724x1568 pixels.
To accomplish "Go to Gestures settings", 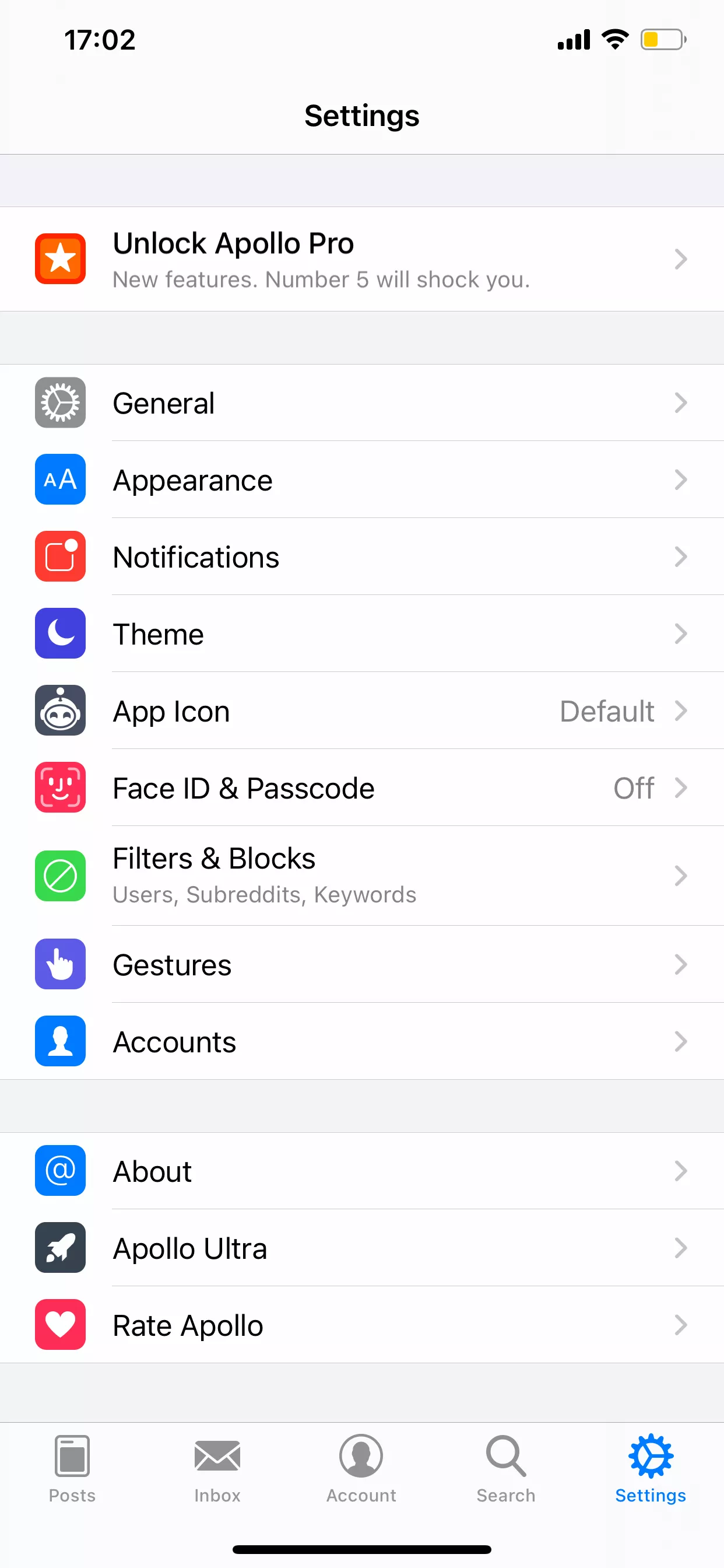I will pos(362,964).
